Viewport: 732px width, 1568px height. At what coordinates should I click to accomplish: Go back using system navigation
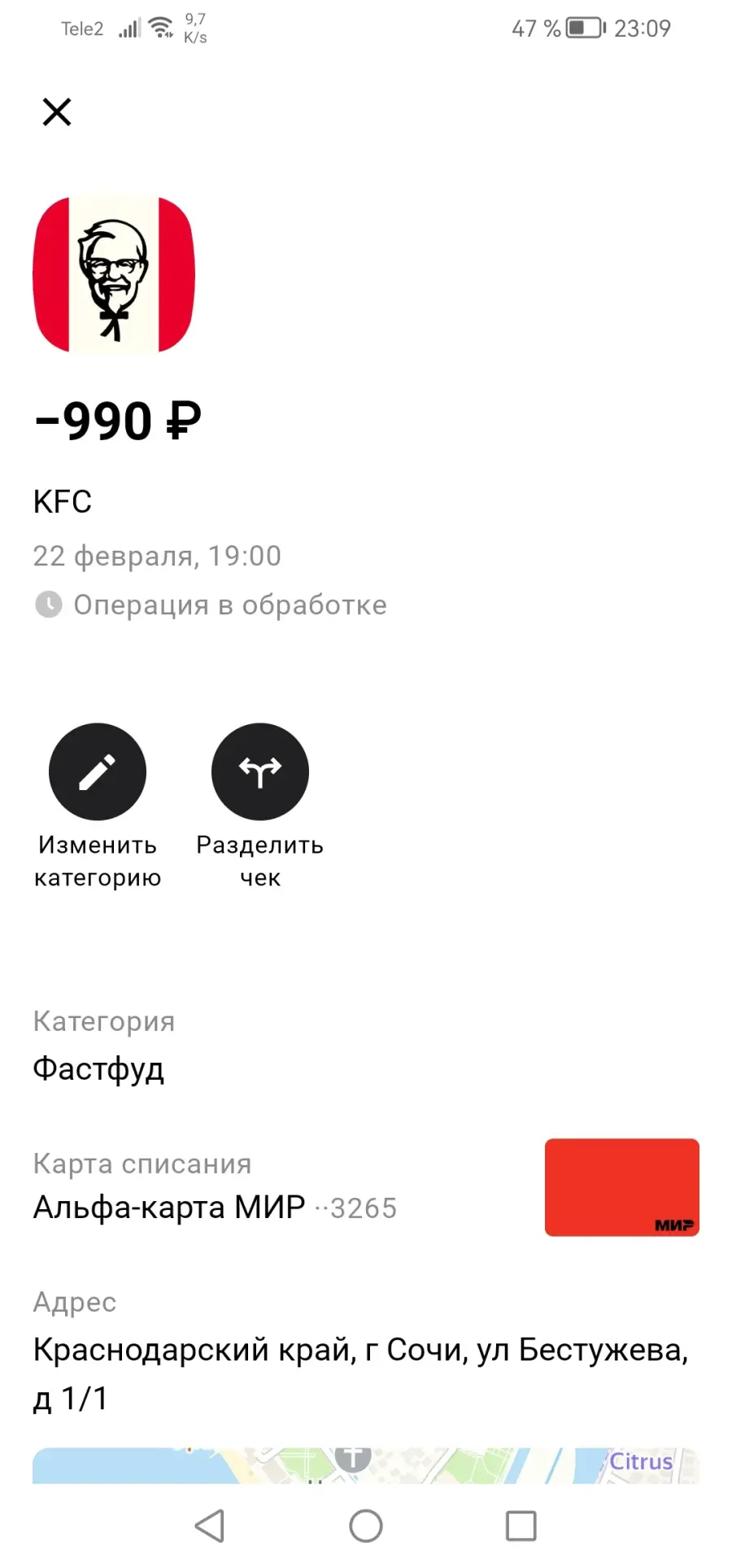(x=210, y=1526)
